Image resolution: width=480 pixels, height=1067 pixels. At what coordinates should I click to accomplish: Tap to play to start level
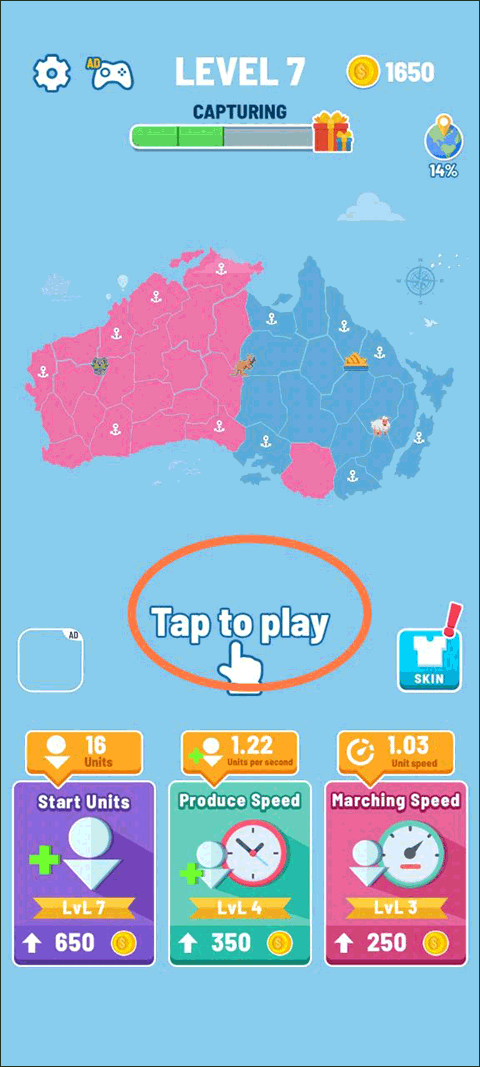(x=240, y=623)
